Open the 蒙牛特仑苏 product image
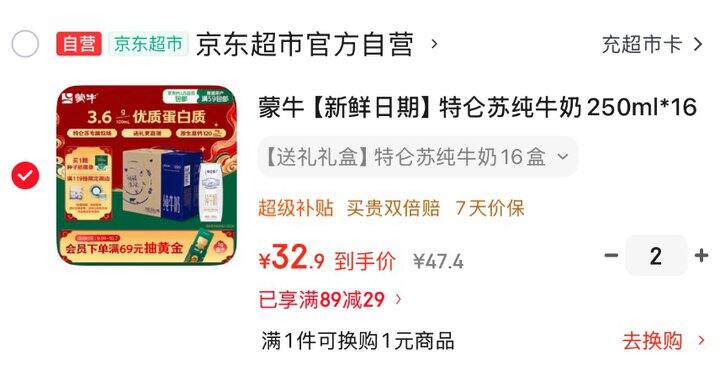 point(146,175)
